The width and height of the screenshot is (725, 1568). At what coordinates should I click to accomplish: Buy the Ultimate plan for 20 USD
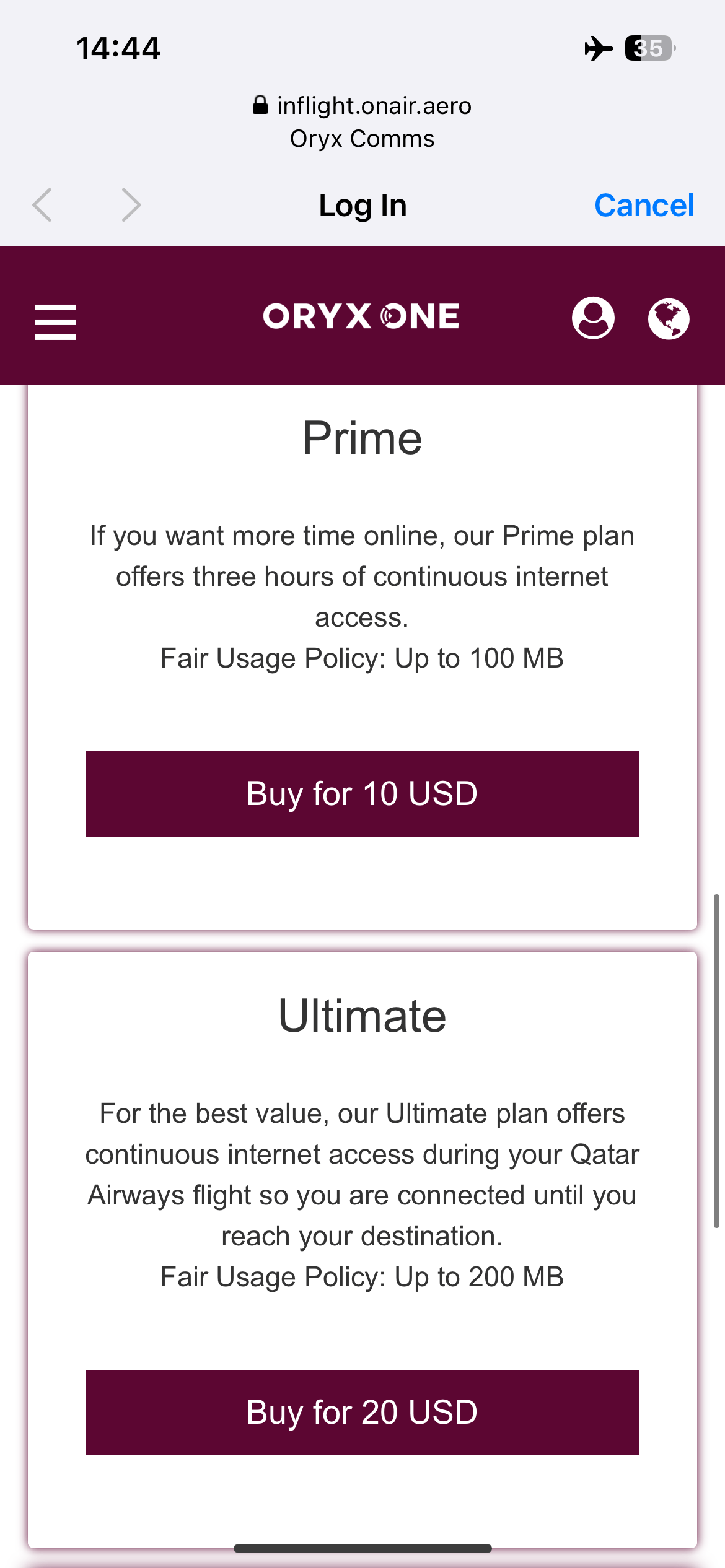click(x=362, y=1413)
